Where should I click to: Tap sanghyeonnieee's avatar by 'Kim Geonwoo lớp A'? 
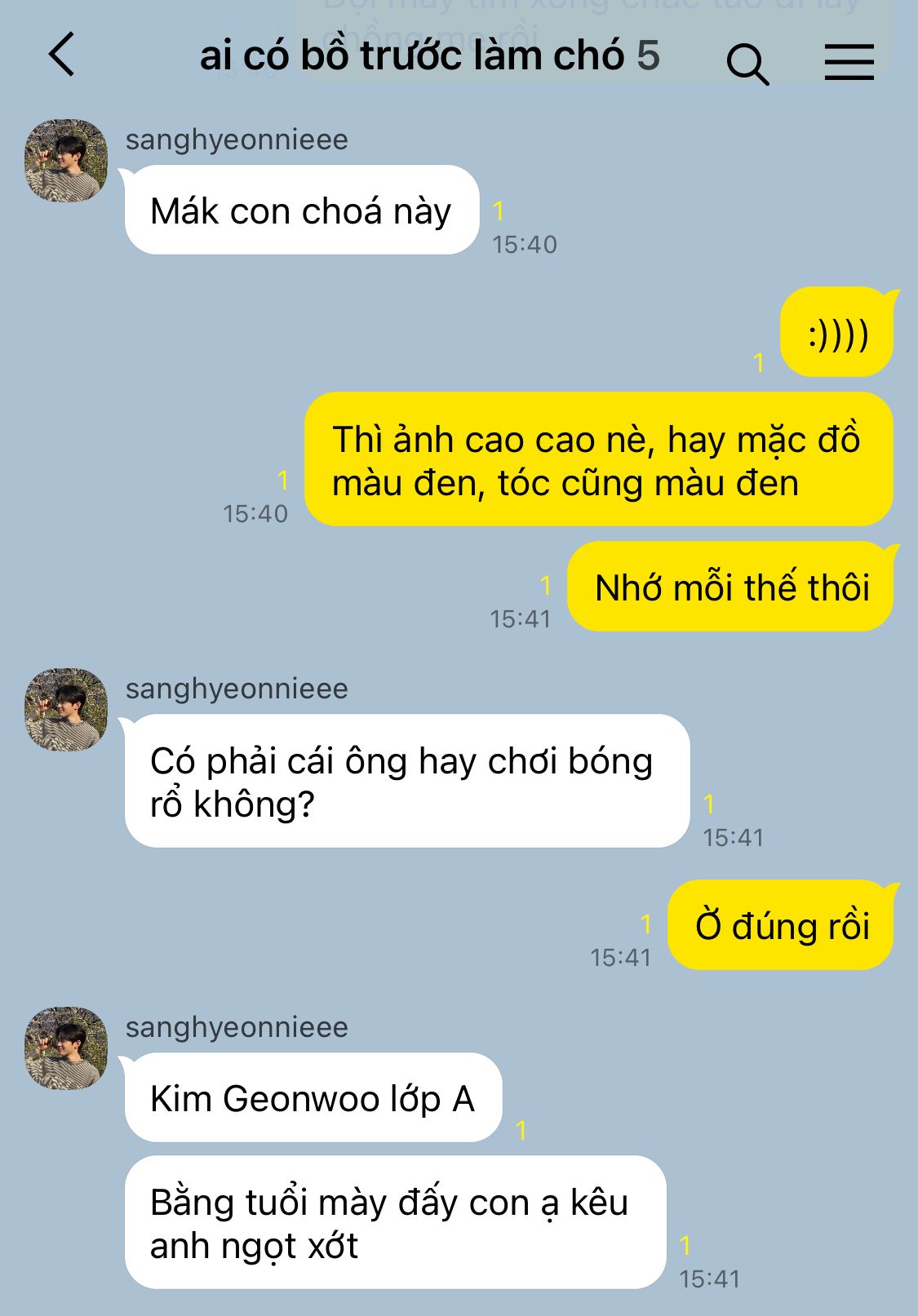tap(66, 1048)
